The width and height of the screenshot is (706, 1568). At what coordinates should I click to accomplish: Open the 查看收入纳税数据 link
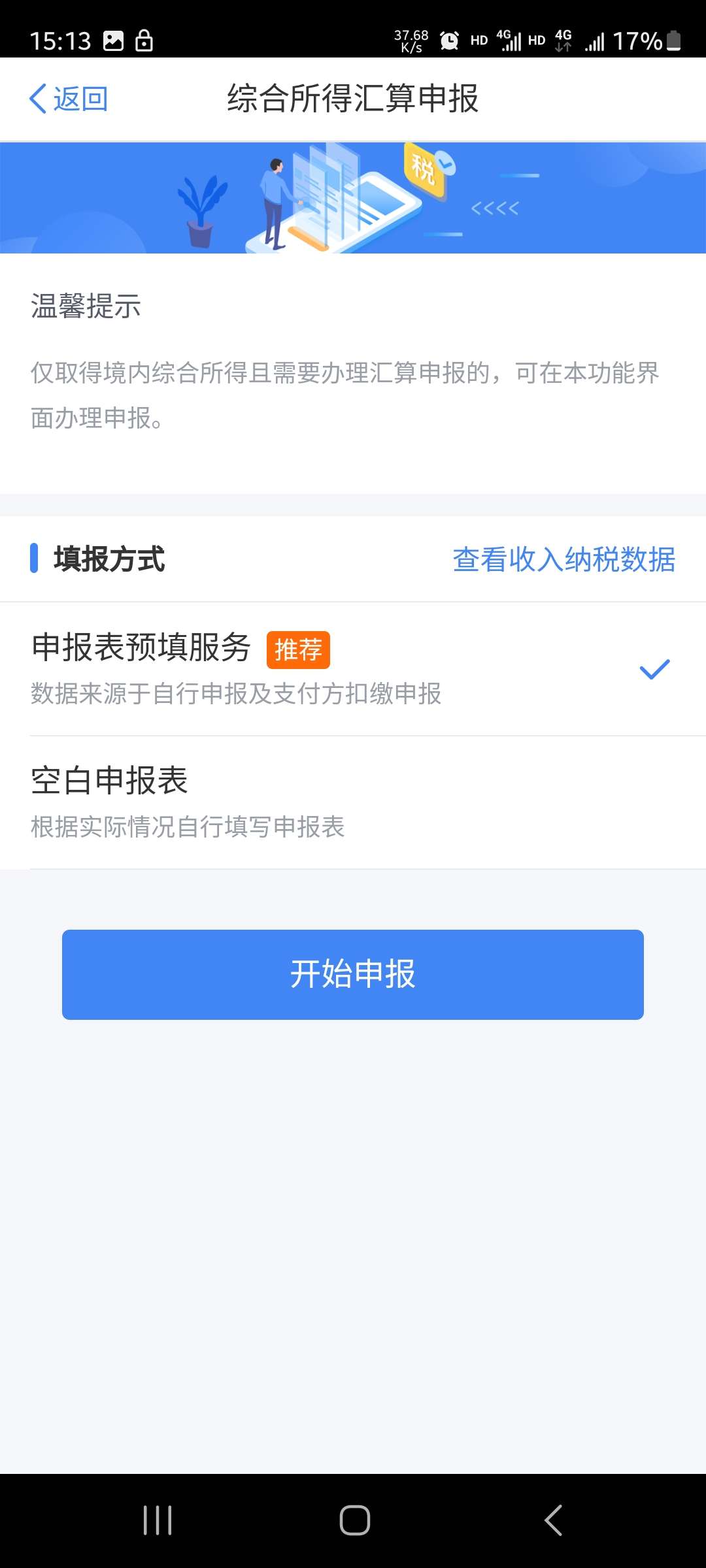(563, 559)
